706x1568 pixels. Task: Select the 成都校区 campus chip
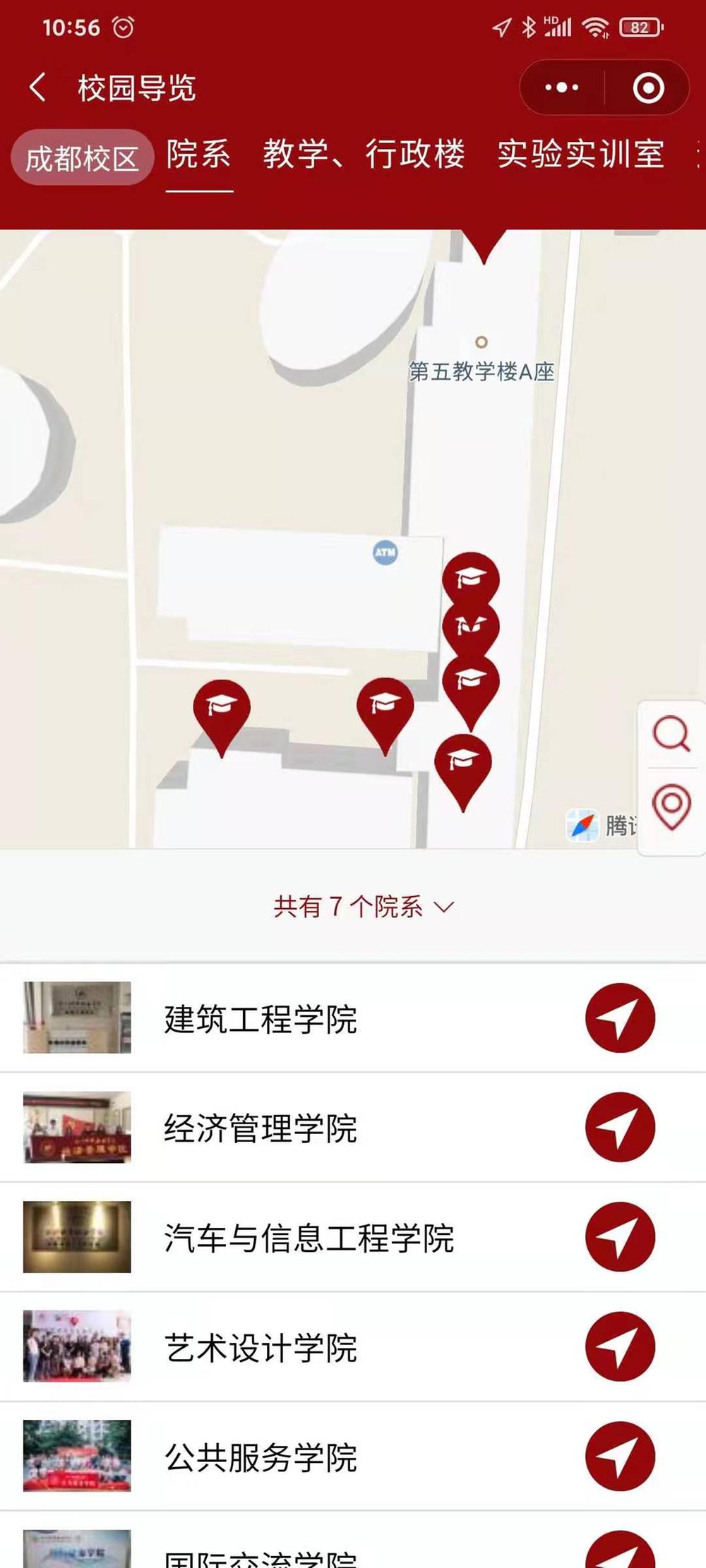(82, 158)
